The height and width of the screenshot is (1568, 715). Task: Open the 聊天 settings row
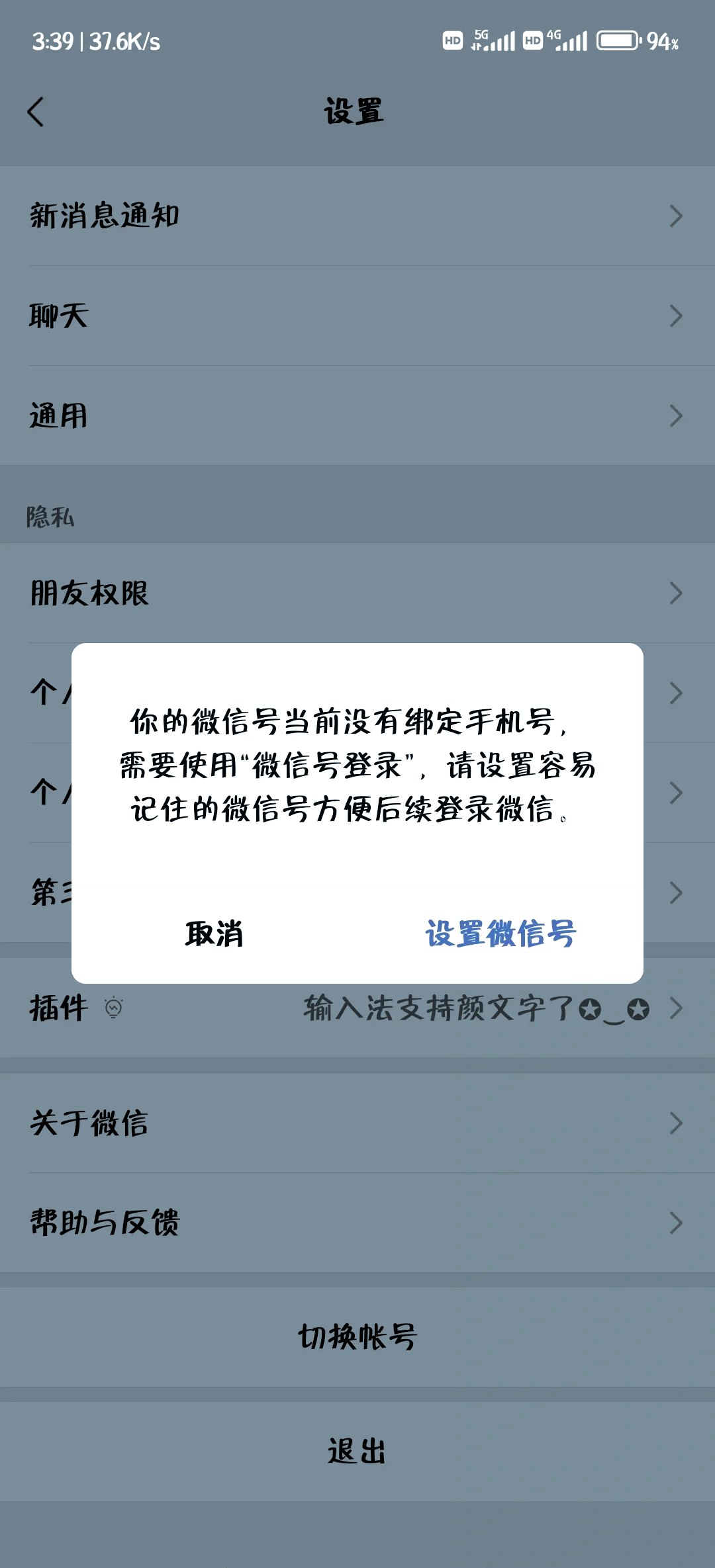[x=358, y=316]
